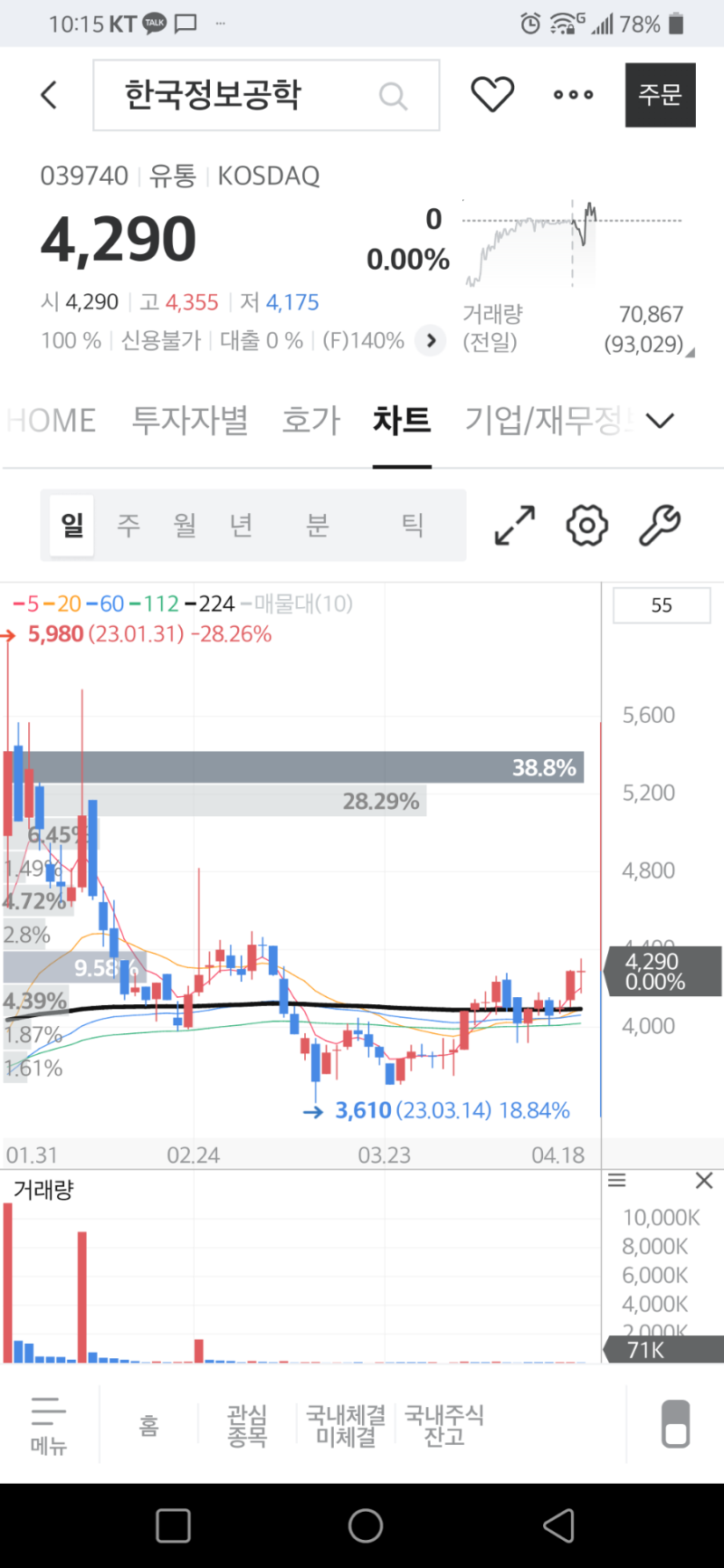Tap the 홈 icon in the bottom navigation
The height and width of the screenshot is (1568, 724).
click(x=148, y=1423)
